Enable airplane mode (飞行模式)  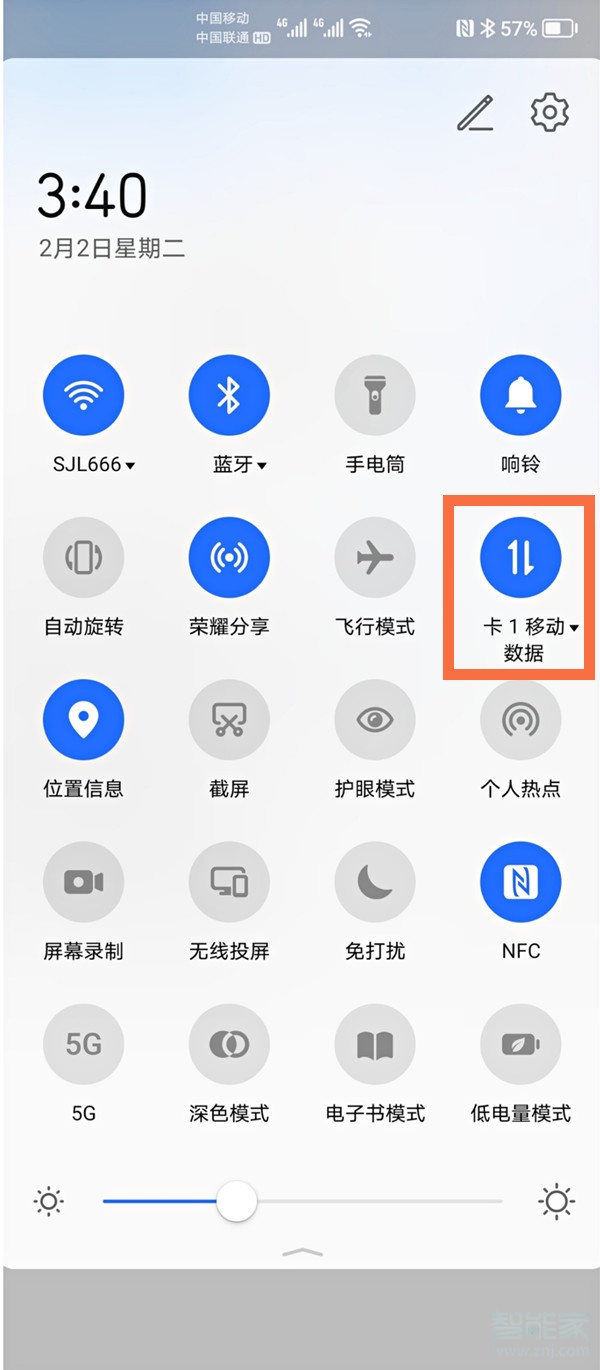pos(375,557)
